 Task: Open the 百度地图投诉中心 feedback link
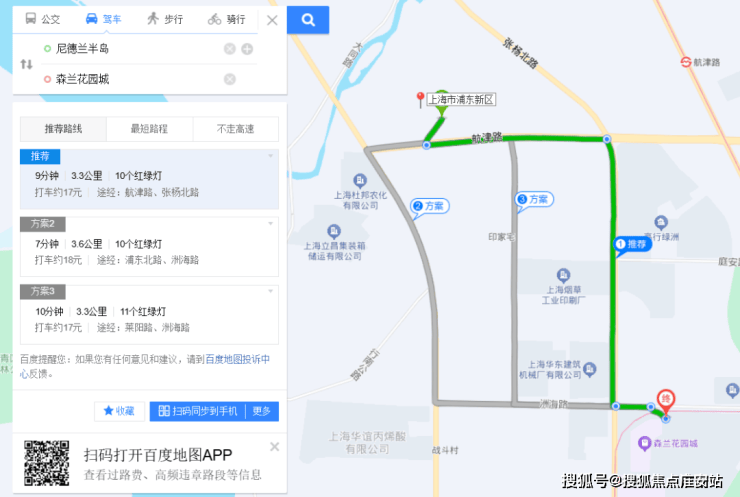click(236, 359)
